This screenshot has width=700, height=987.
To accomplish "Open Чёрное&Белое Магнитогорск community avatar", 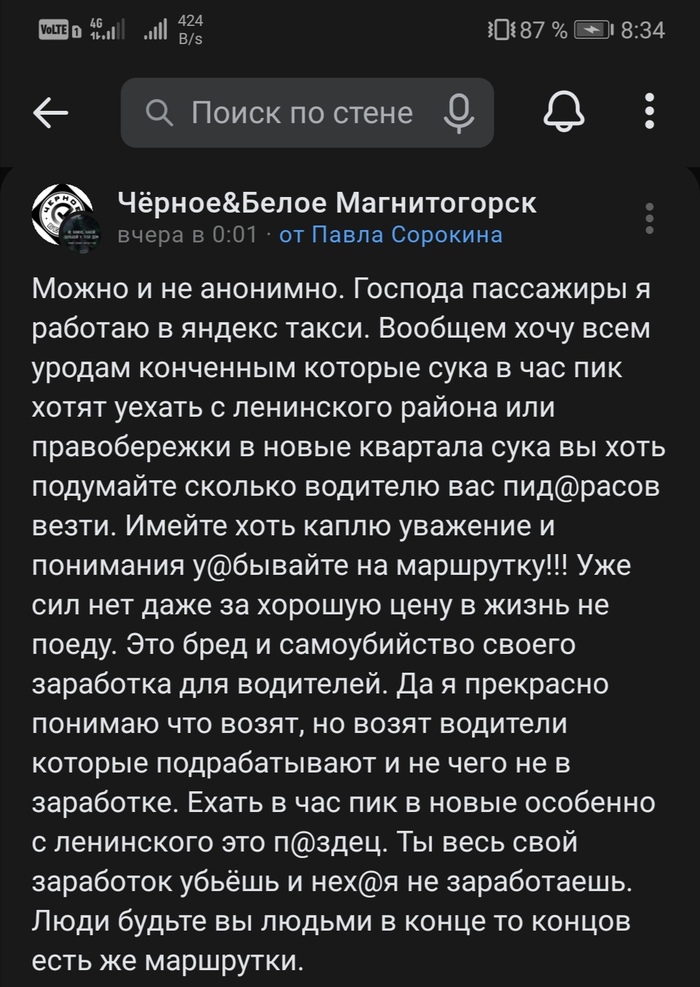I will click(x=64, y=217).
